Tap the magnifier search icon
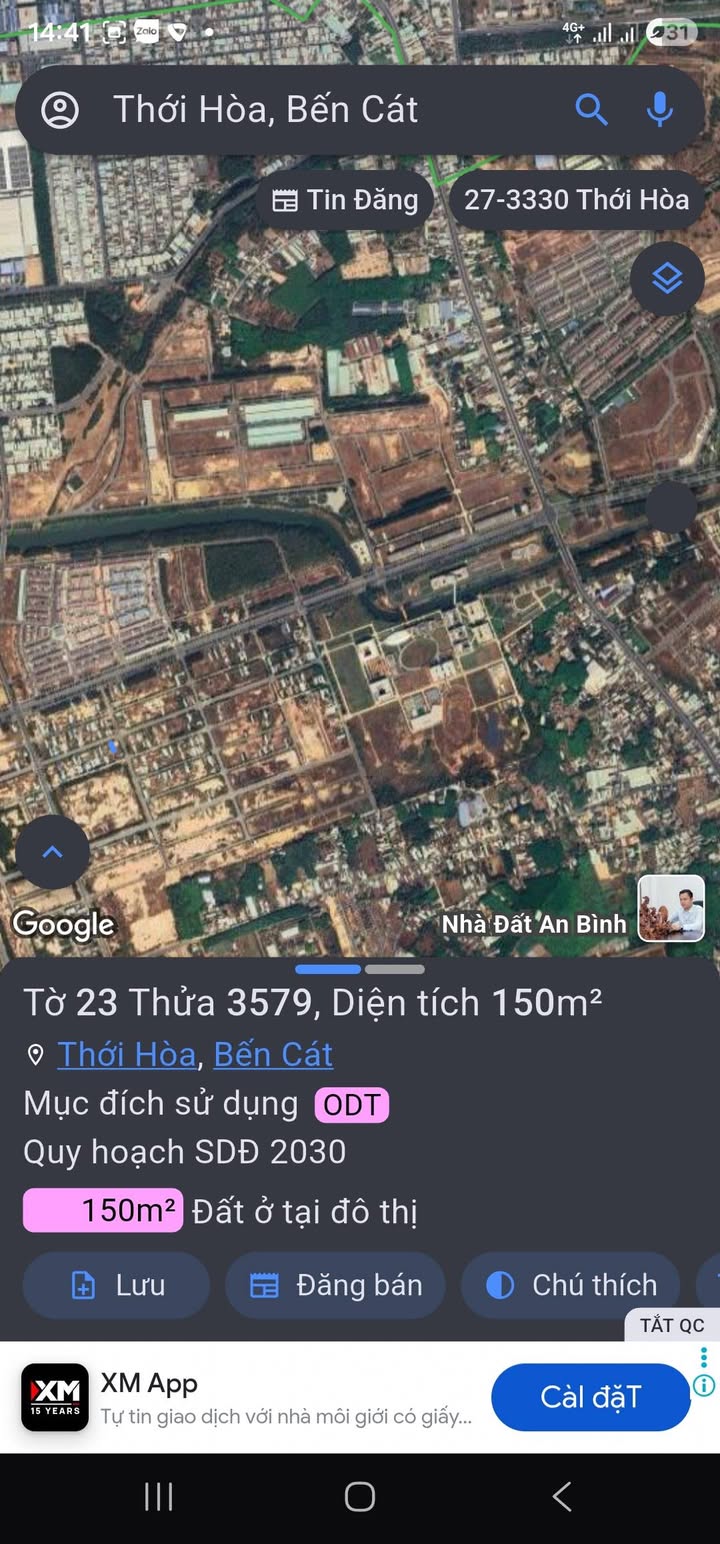 tap(591, 110)
